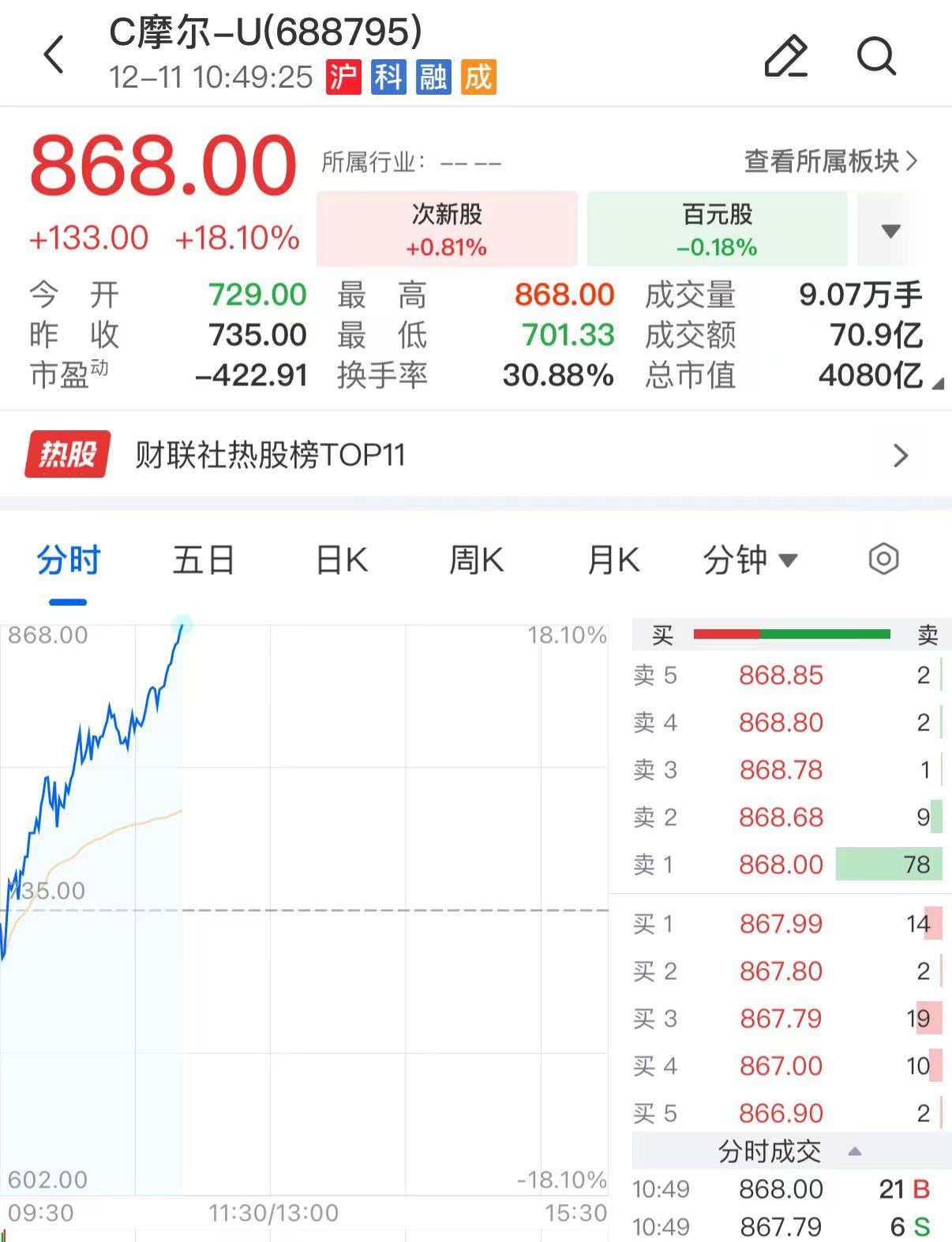Open chart settings via the gear icon
The height and width of the screenshot is (1242, 952).
883,559
